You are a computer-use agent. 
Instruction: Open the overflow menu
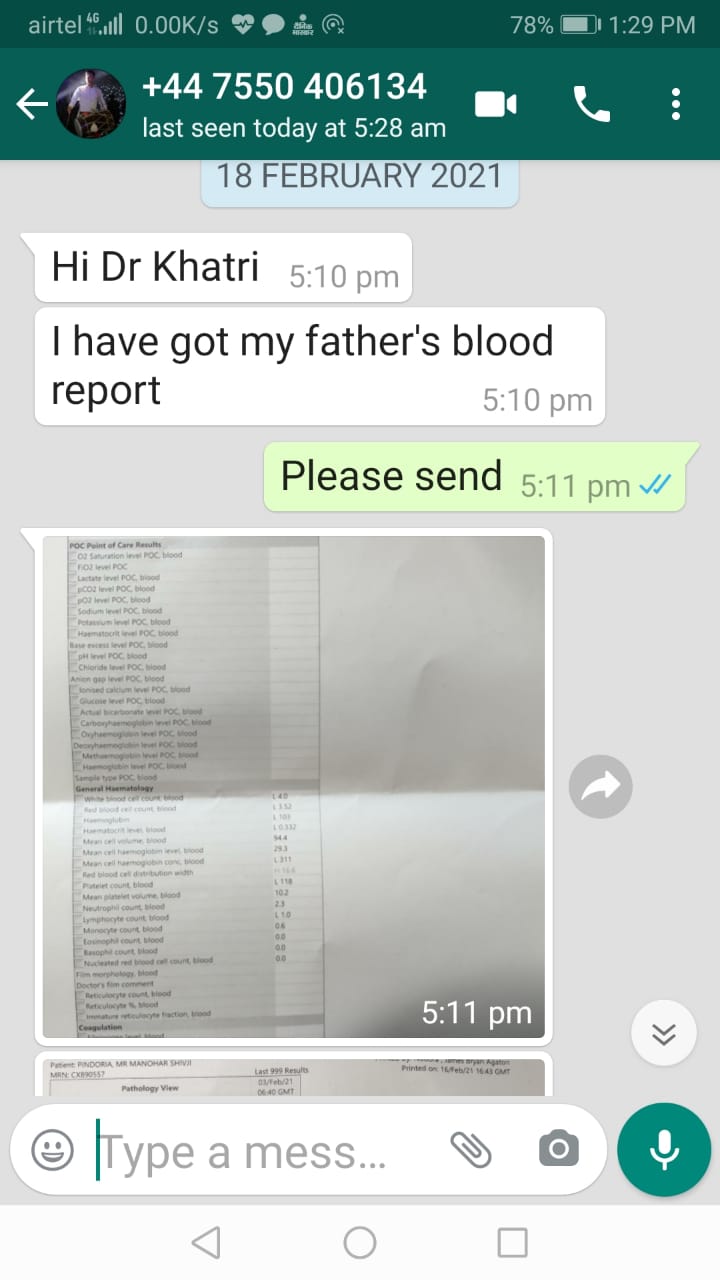click(676, 104)
